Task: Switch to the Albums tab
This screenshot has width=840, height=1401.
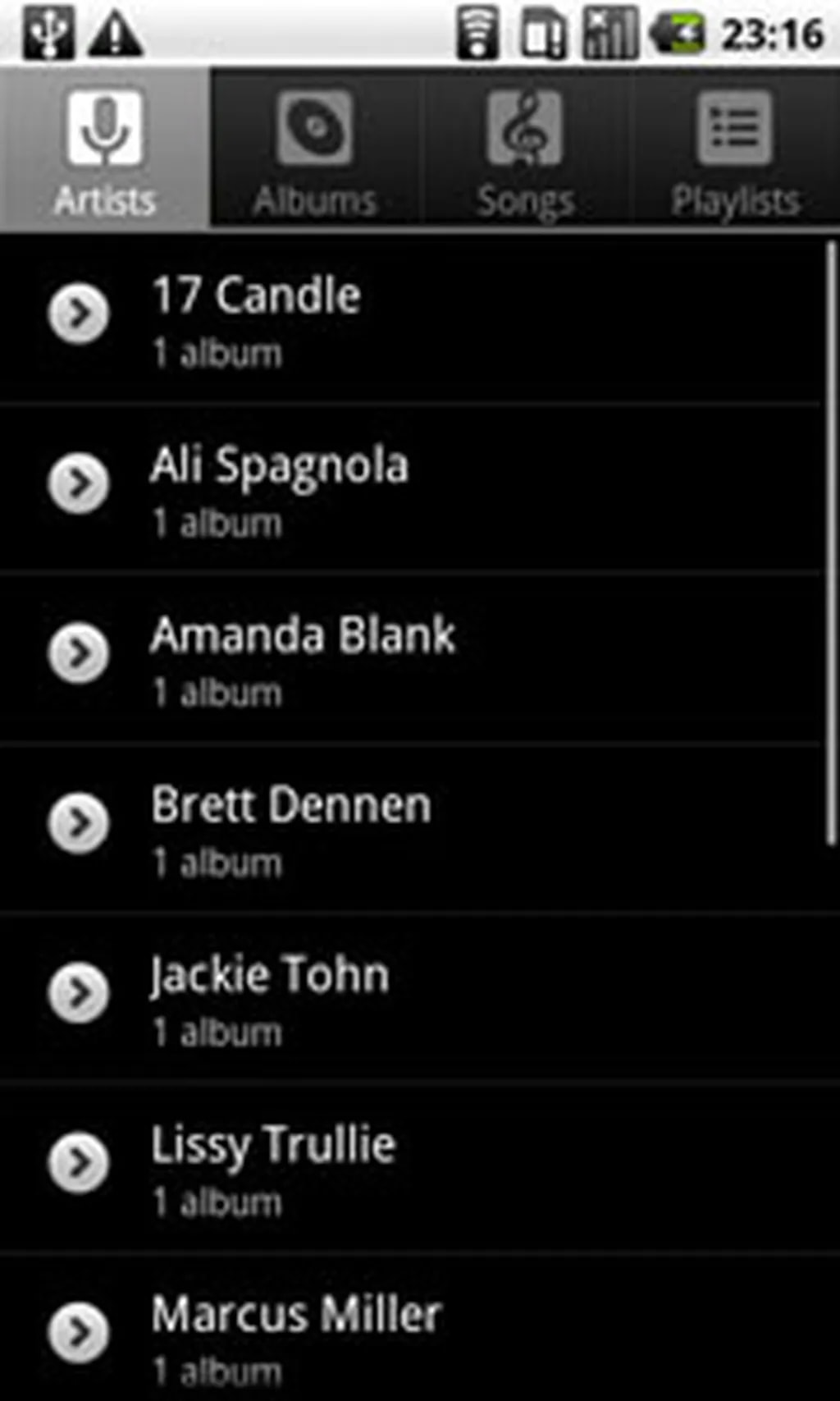Action: pyautogui.click(x=315, y=149)
